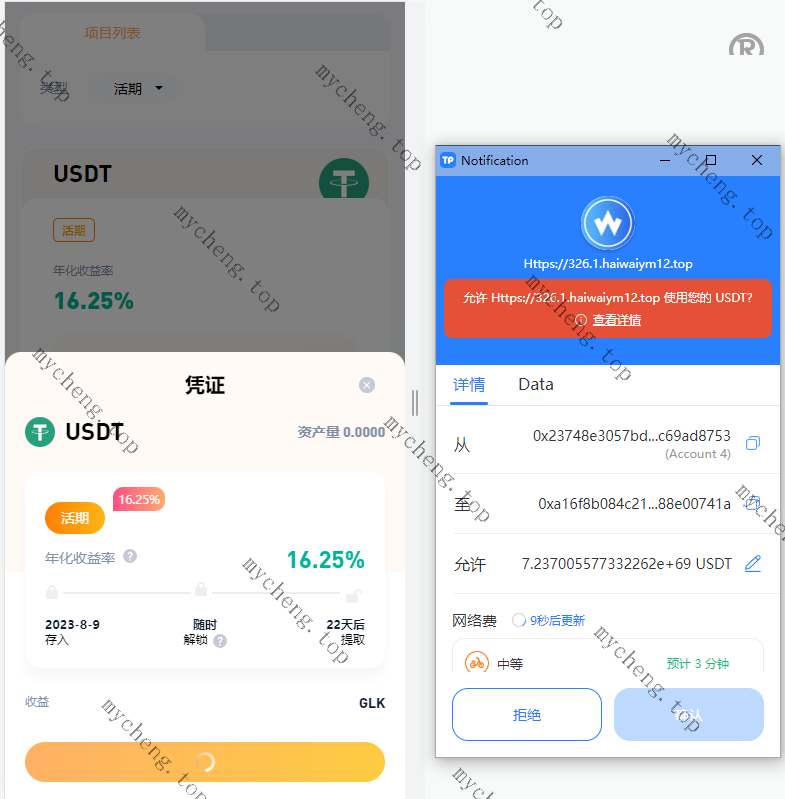Image resolution: width=785 pixels, height=799 pixels.
Task: Show help for 解锁
Action: (220, 641)
